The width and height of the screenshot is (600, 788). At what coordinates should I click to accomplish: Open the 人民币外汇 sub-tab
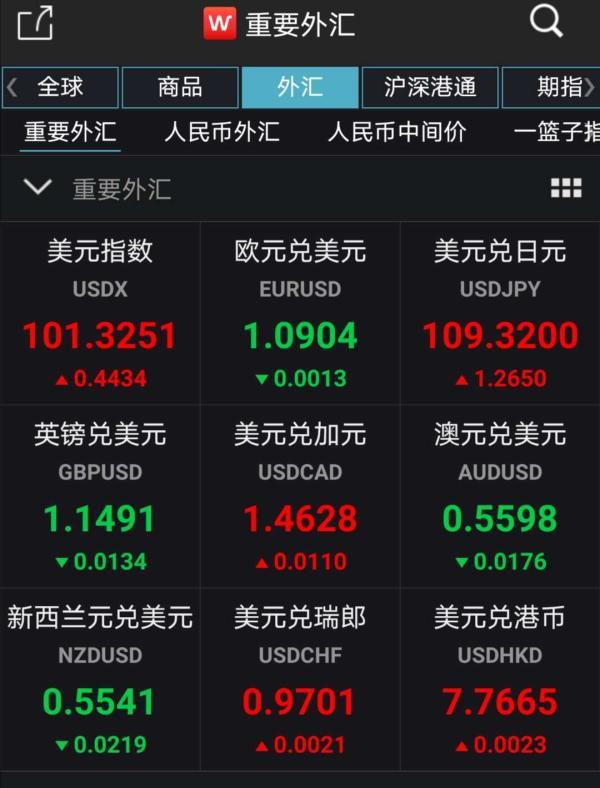tap(222, 132)
